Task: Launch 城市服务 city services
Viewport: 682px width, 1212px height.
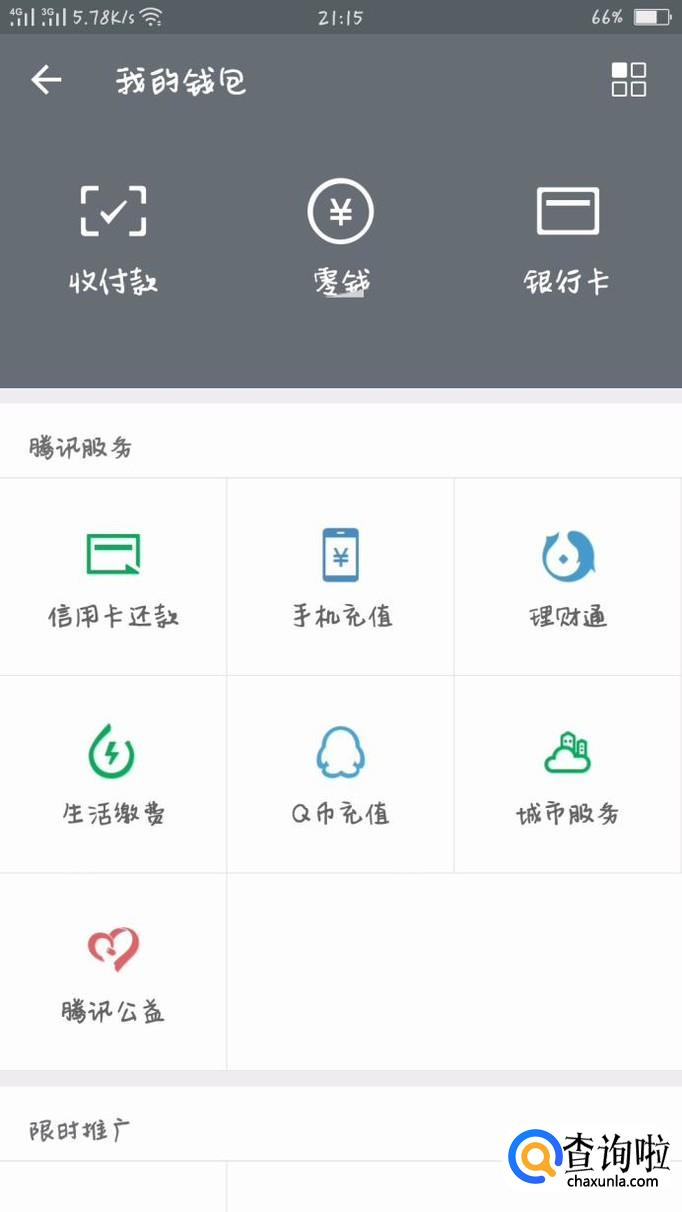Action: click(x=567, y=774)
